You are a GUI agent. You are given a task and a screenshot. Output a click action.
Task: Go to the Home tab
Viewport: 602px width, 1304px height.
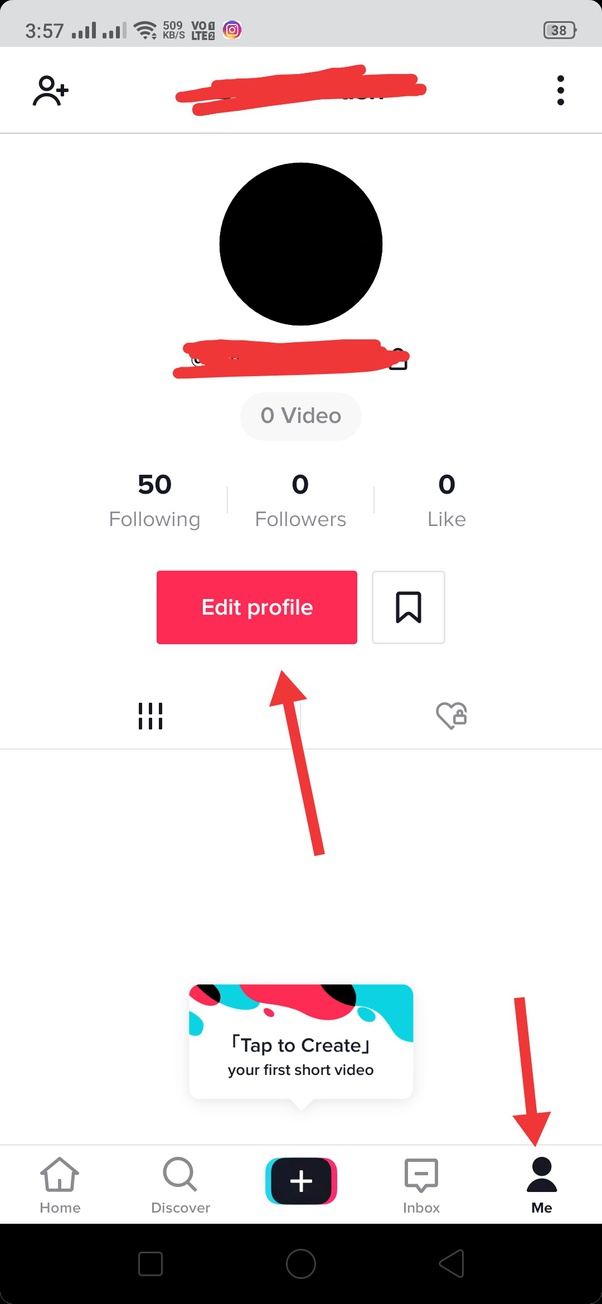coord(60,1185)
